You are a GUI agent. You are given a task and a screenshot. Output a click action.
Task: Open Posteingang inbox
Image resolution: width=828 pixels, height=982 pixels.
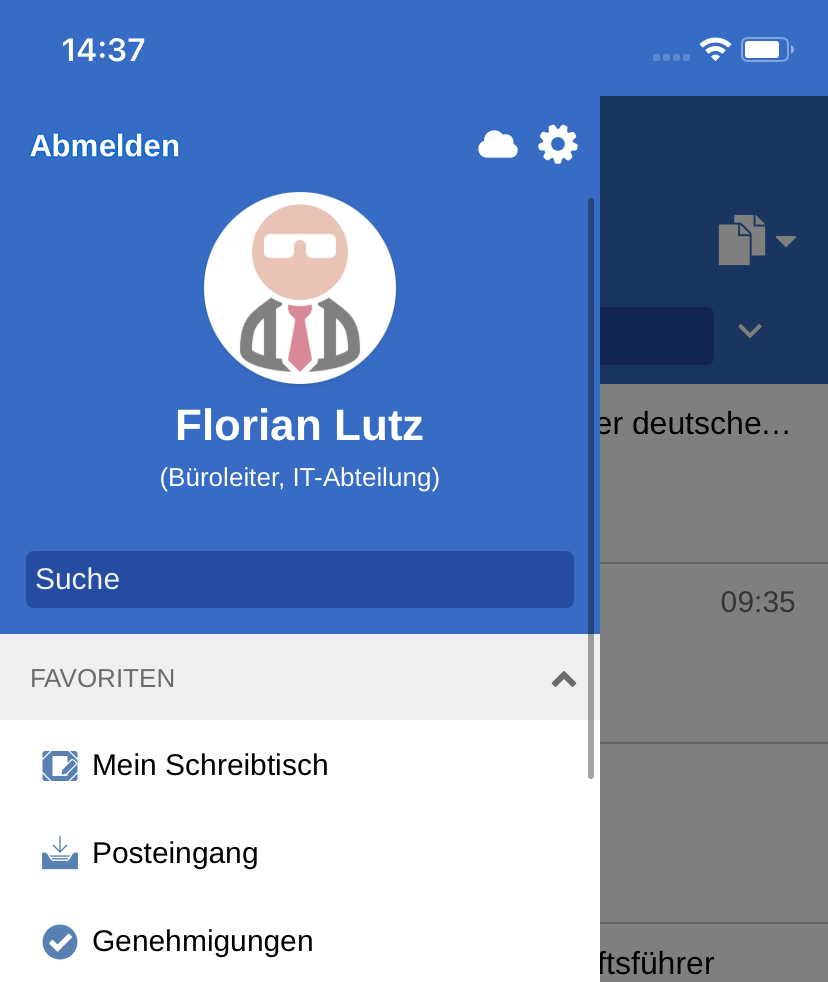tap(175, 853)
